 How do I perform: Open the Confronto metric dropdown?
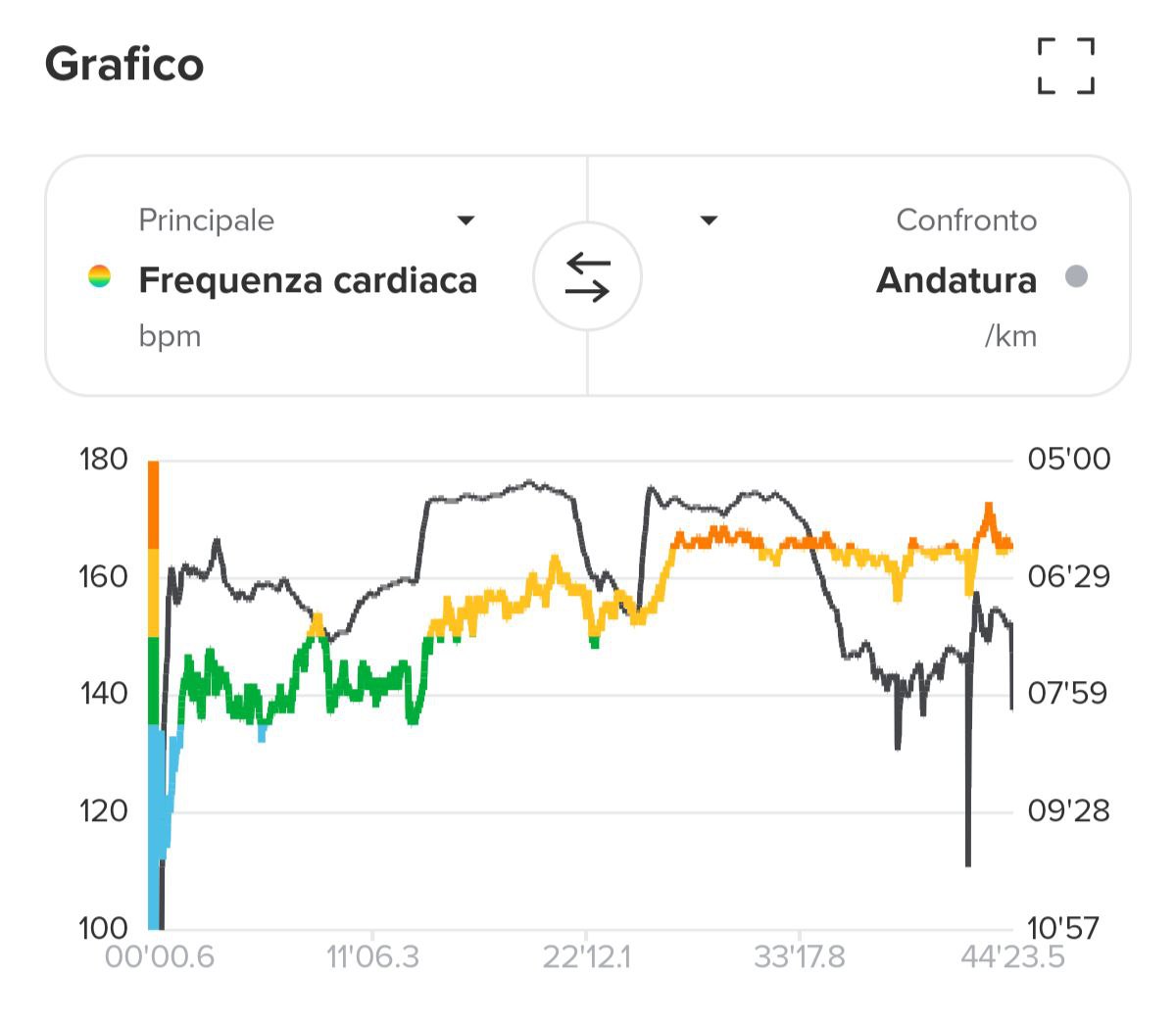709,220
